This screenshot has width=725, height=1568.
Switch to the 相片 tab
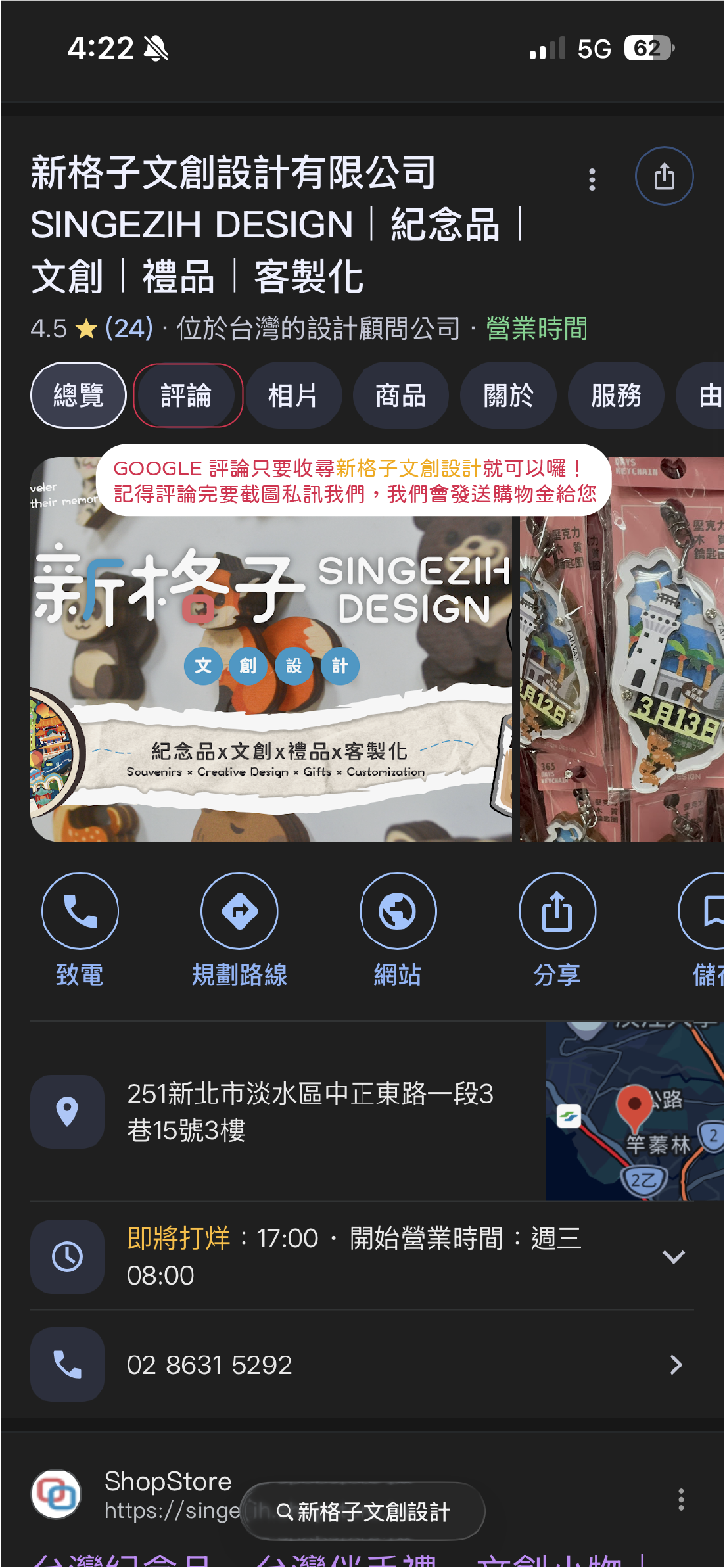[x=293, y=395]
